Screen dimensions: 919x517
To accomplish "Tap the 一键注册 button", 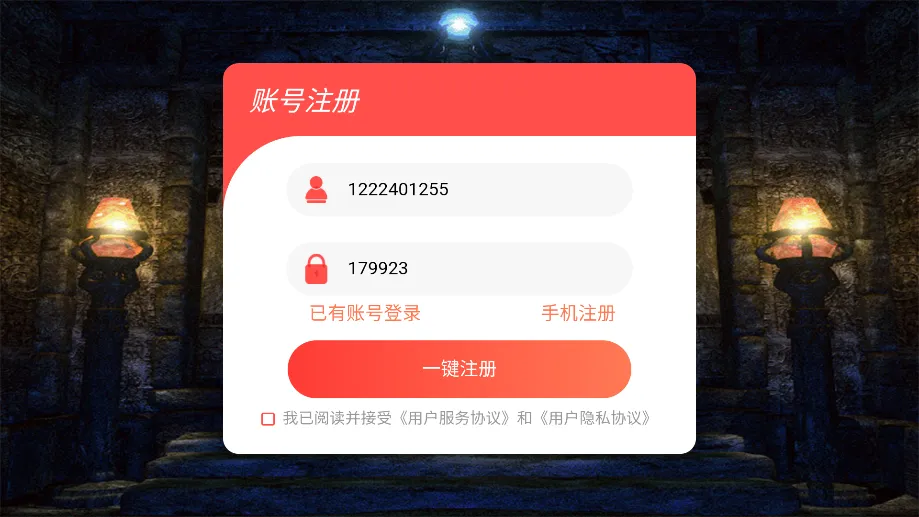I will point(459,369).
